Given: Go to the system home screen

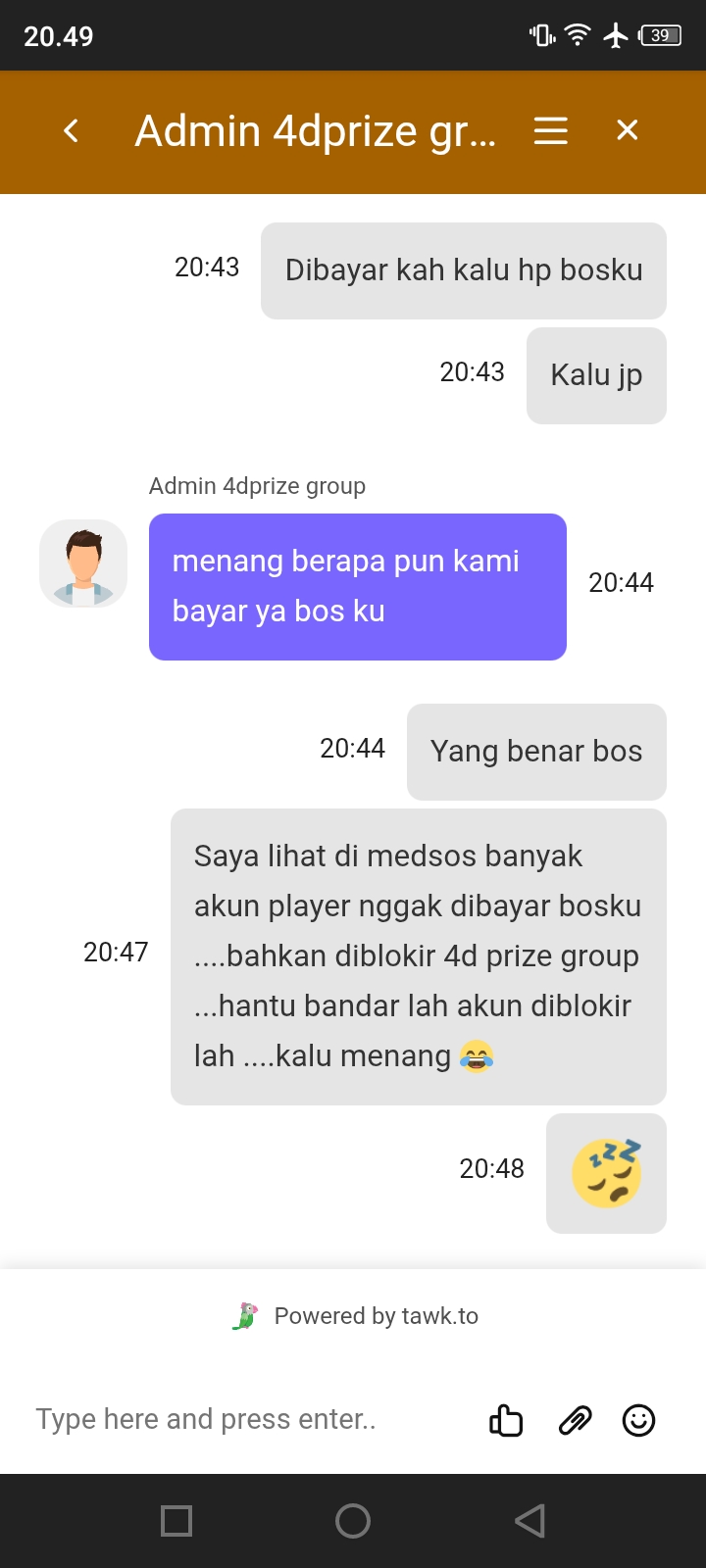Looking at the screenshot, I should pos(353,1521).
